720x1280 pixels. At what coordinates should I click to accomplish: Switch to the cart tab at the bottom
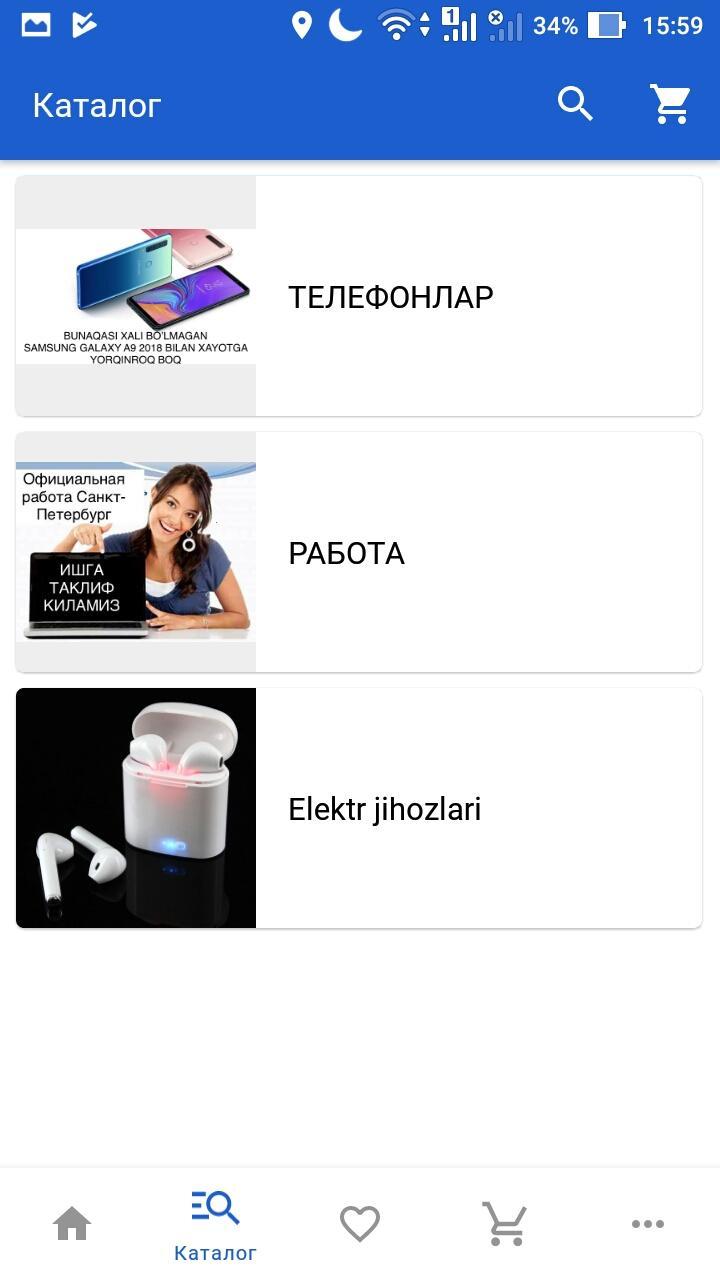[x=504, y=1223]
